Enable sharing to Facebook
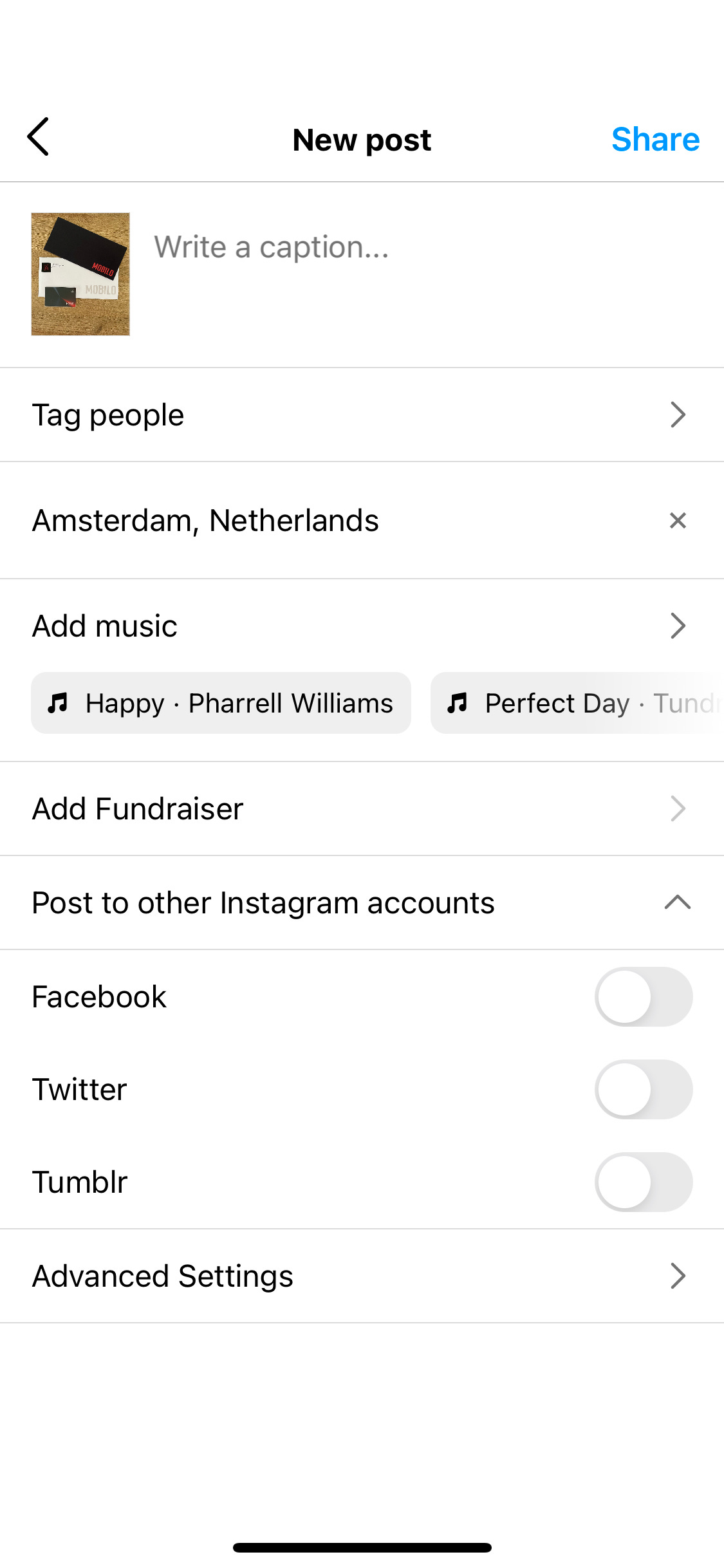The height and width of the screenshot is (1568, 724). coord(644,997)
